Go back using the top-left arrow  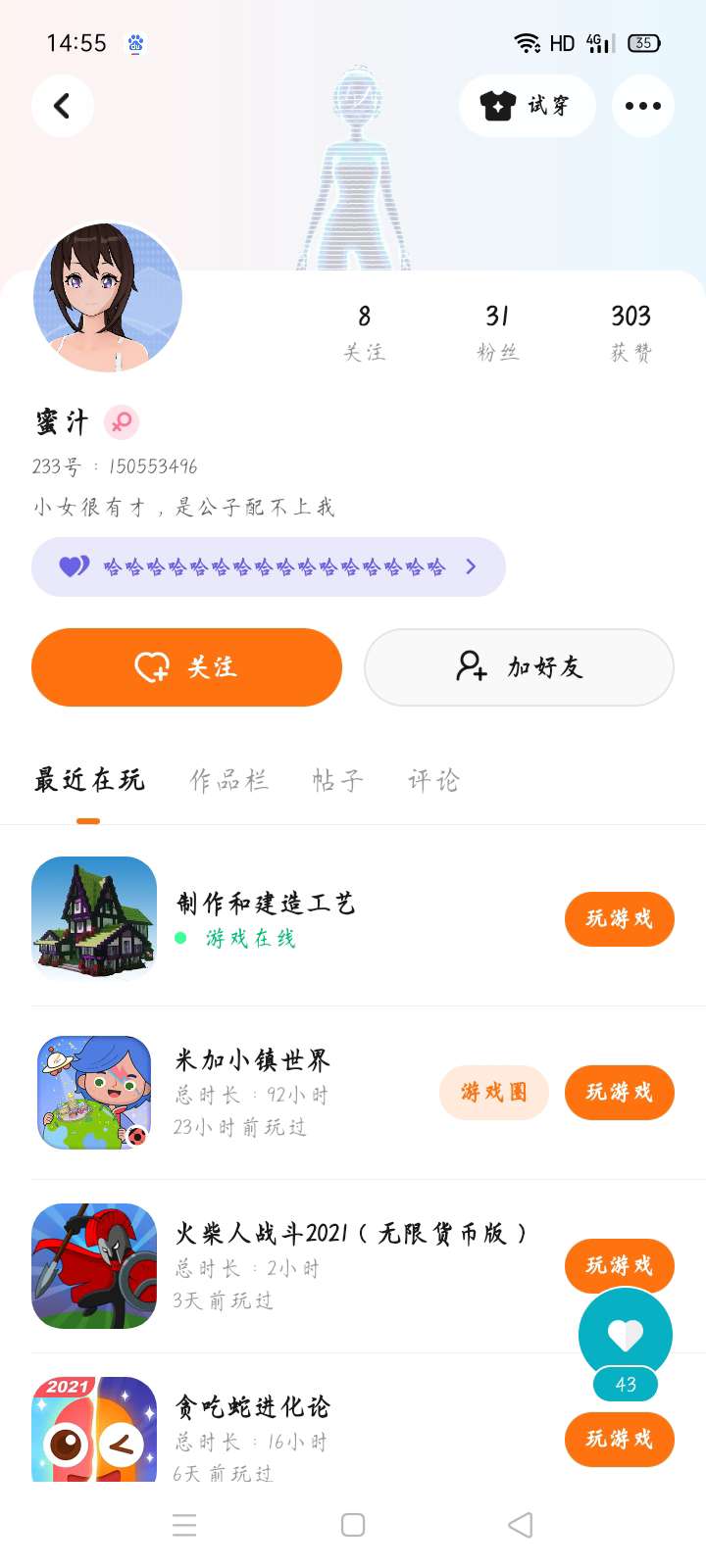[x=62, y=106]
